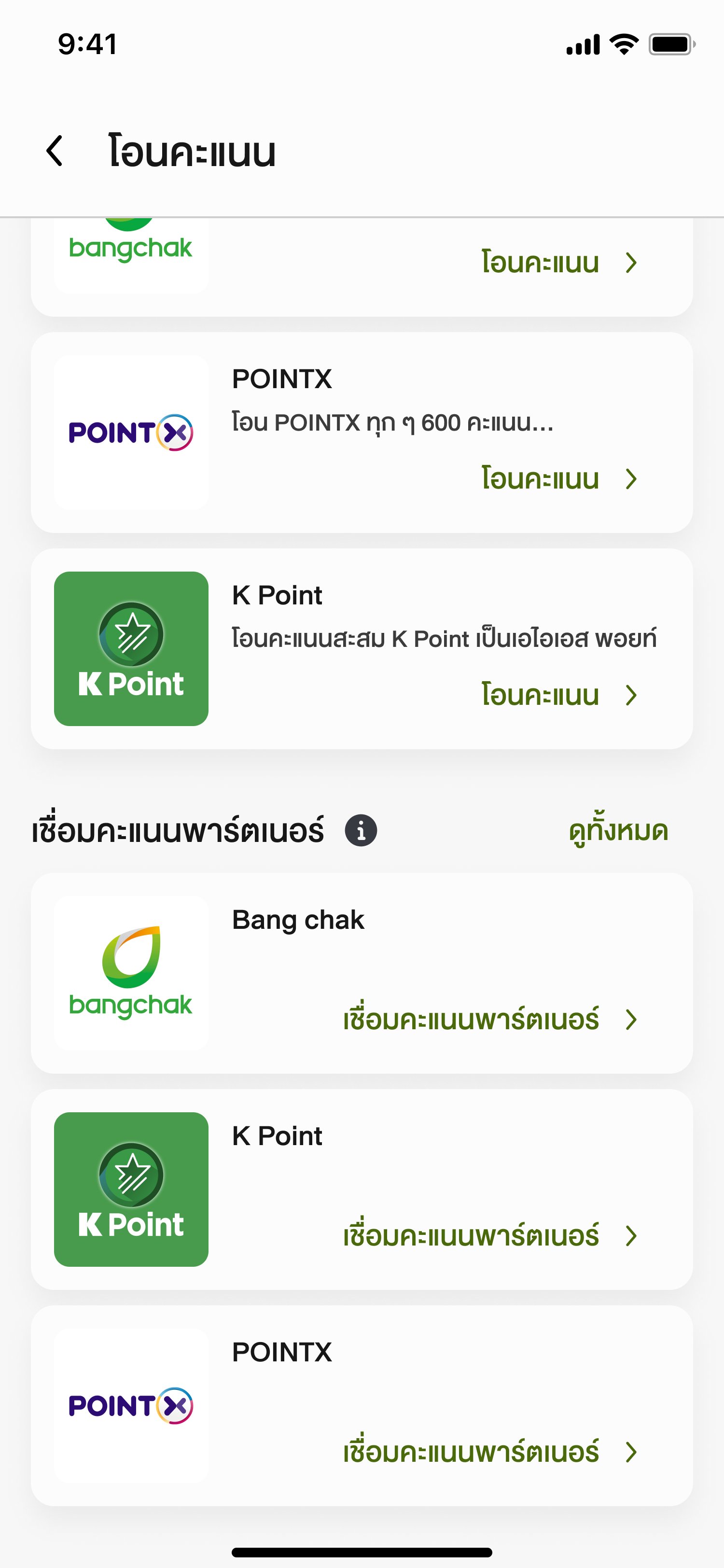
Task: Go back from the โอนคะแนน screen
Action: pos(55,151)
